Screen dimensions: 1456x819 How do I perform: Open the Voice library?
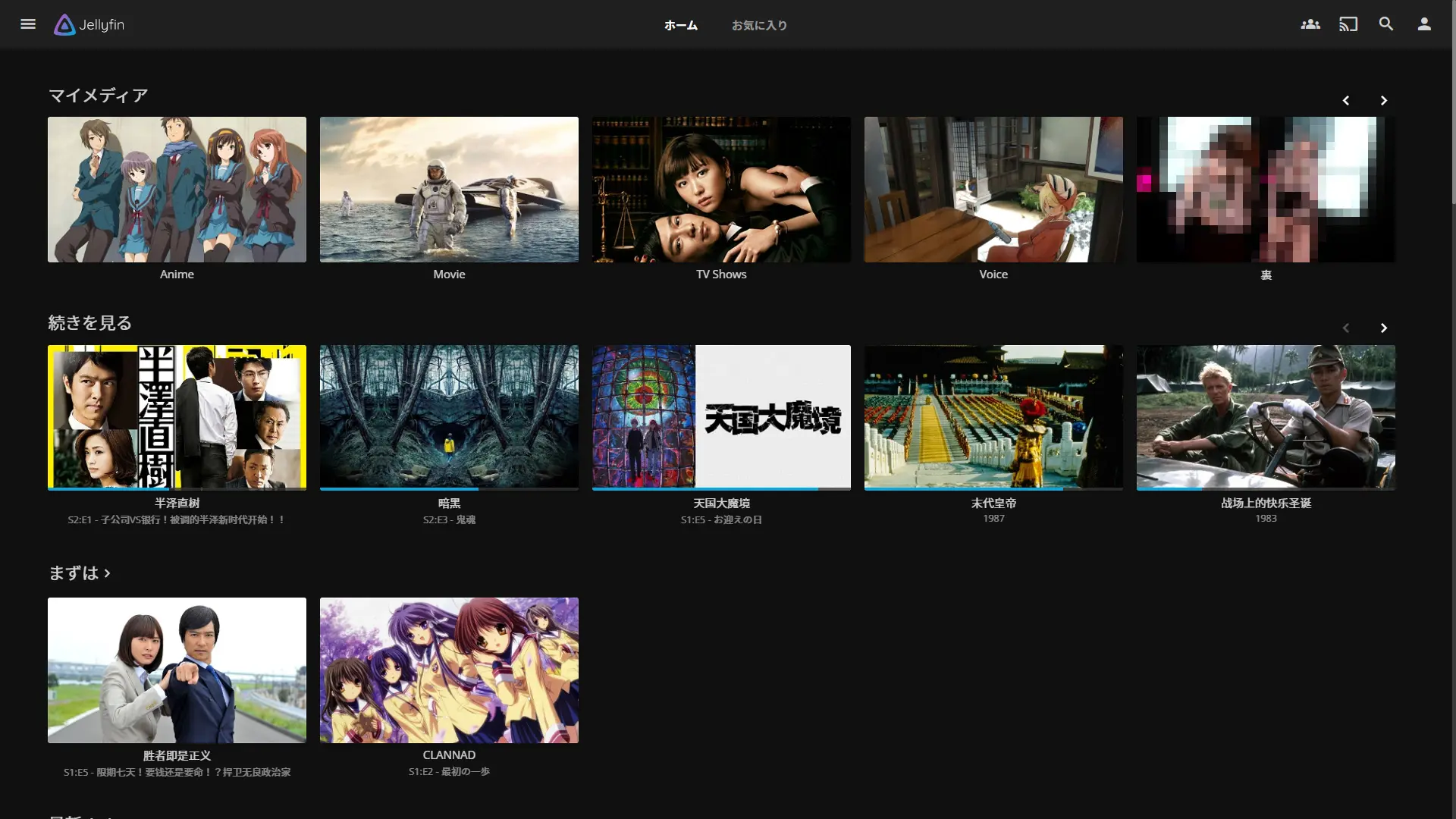click(993, 190)
